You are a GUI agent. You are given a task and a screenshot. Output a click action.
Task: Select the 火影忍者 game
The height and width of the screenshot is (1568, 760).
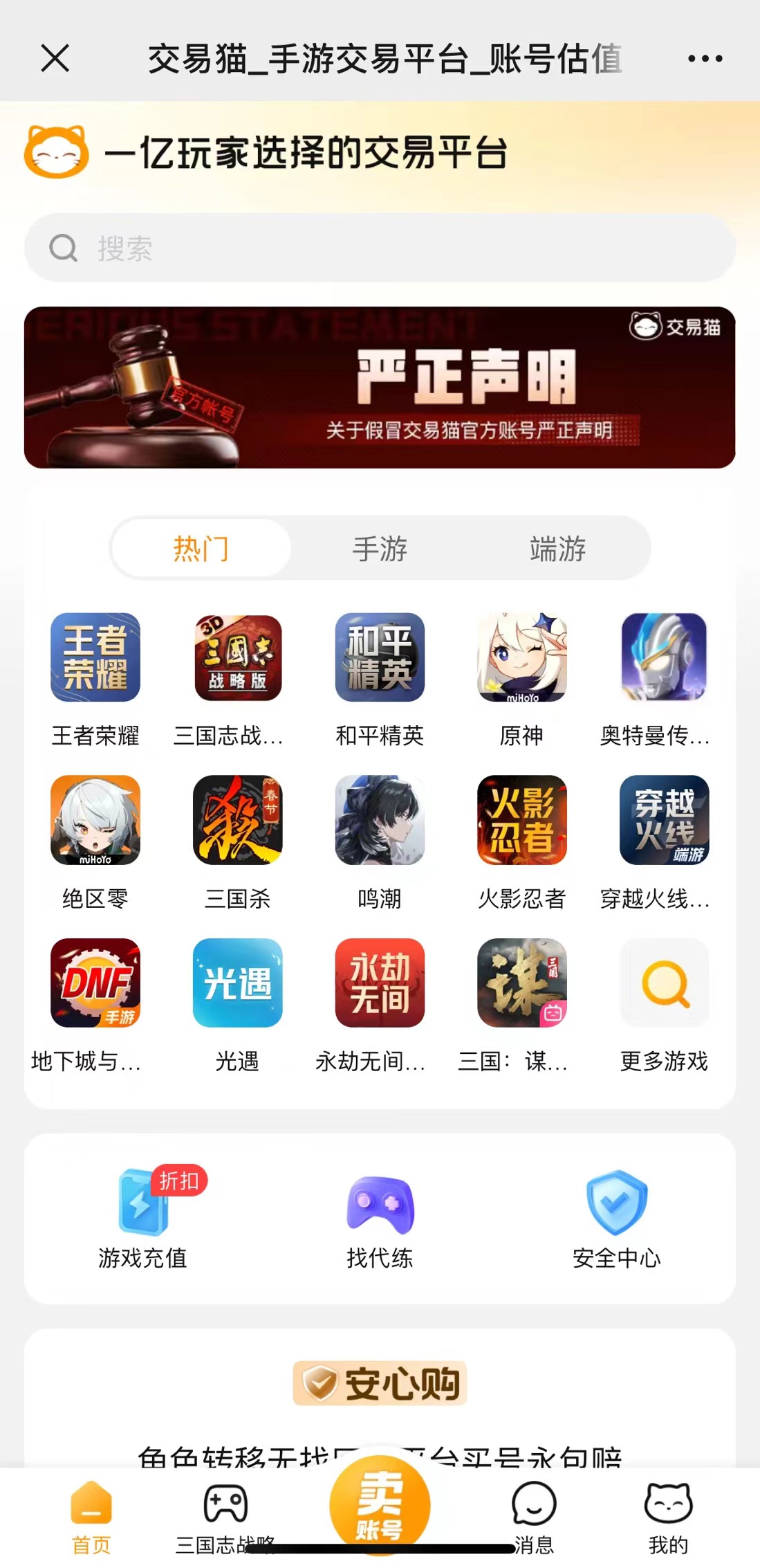(521, 821)
